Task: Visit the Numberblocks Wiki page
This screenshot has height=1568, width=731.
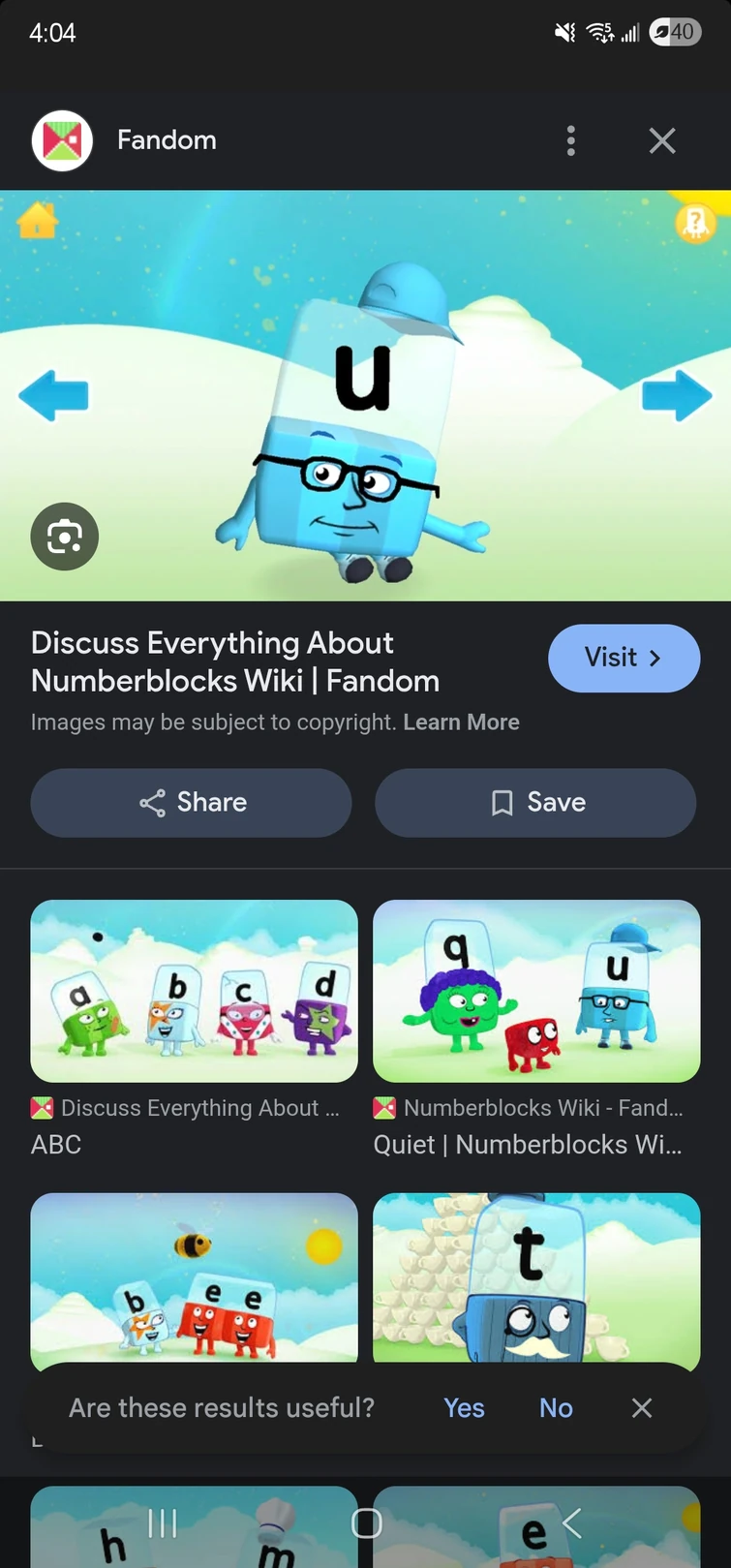Action: 624,658
